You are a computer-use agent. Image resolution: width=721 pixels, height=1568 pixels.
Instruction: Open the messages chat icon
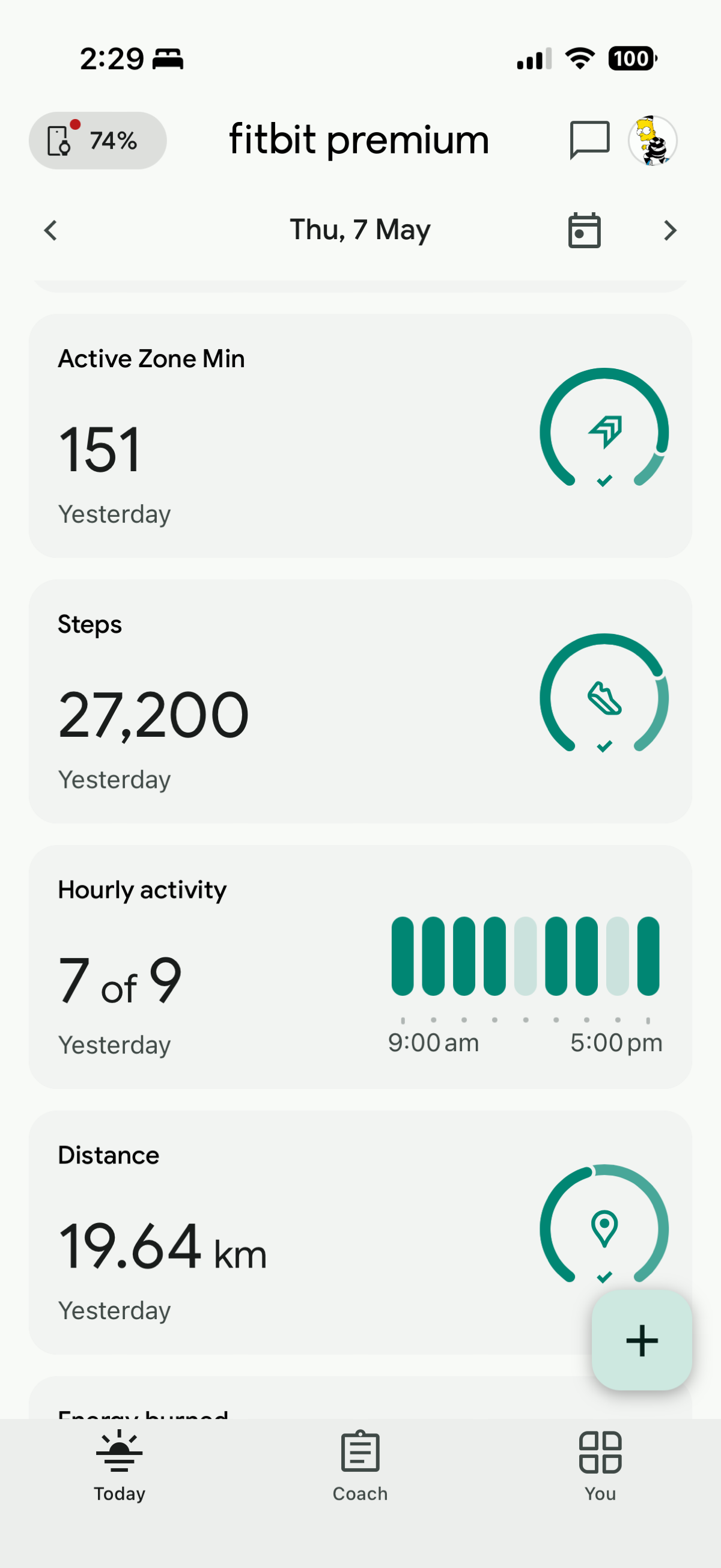(x=589, y=140)
